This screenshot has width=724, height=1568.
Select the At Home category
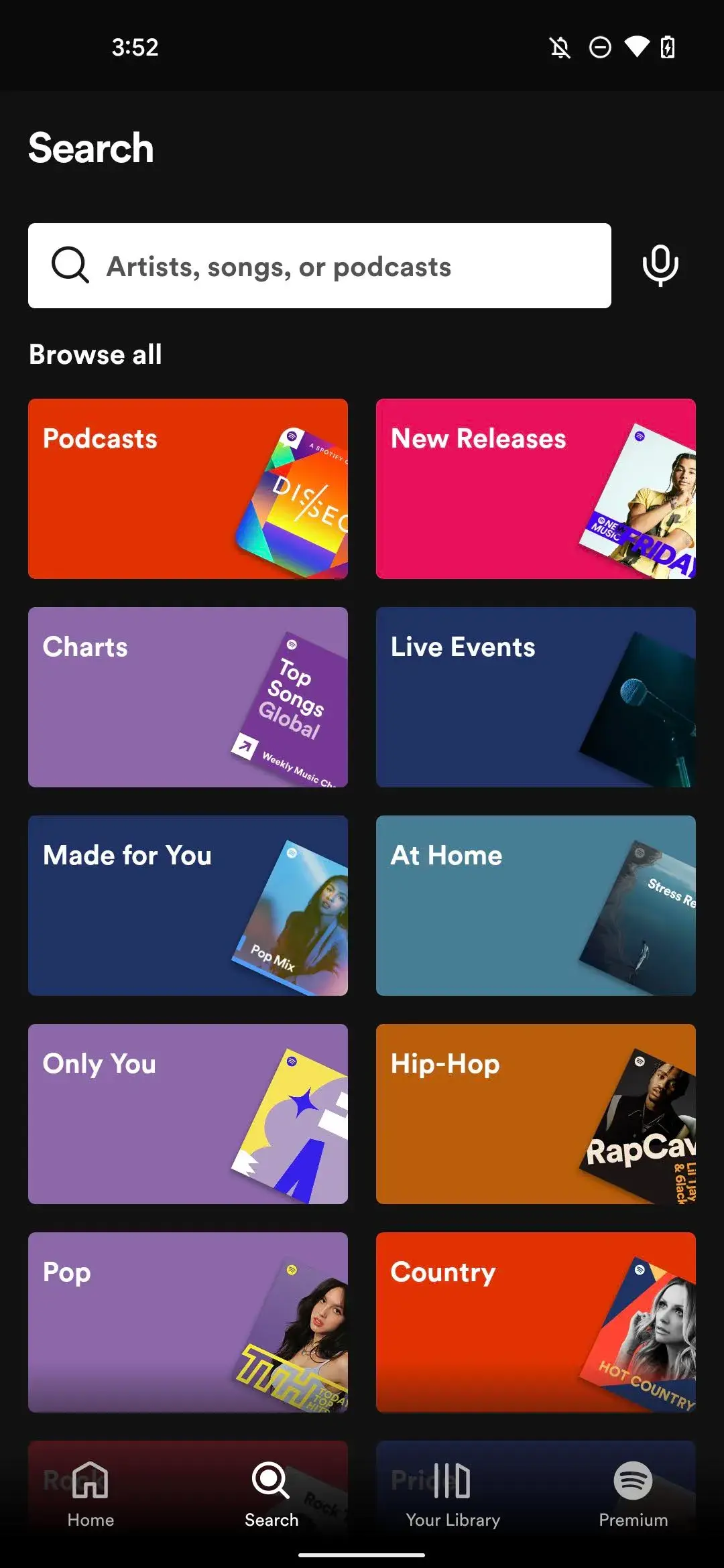tap(536, 905)
